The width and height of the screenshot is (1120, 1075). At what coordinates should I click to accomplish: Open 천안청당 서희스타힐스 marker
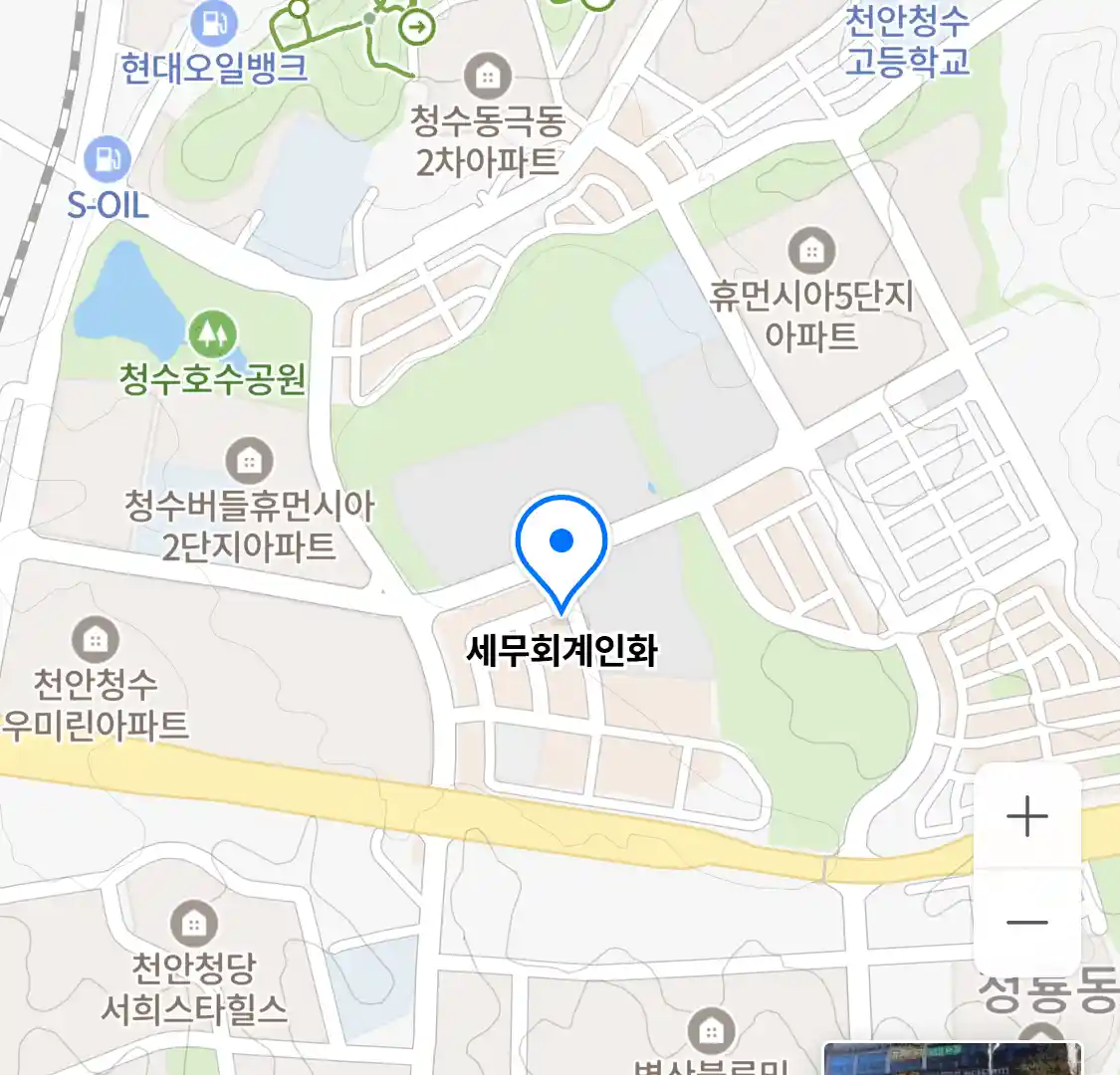194,924
